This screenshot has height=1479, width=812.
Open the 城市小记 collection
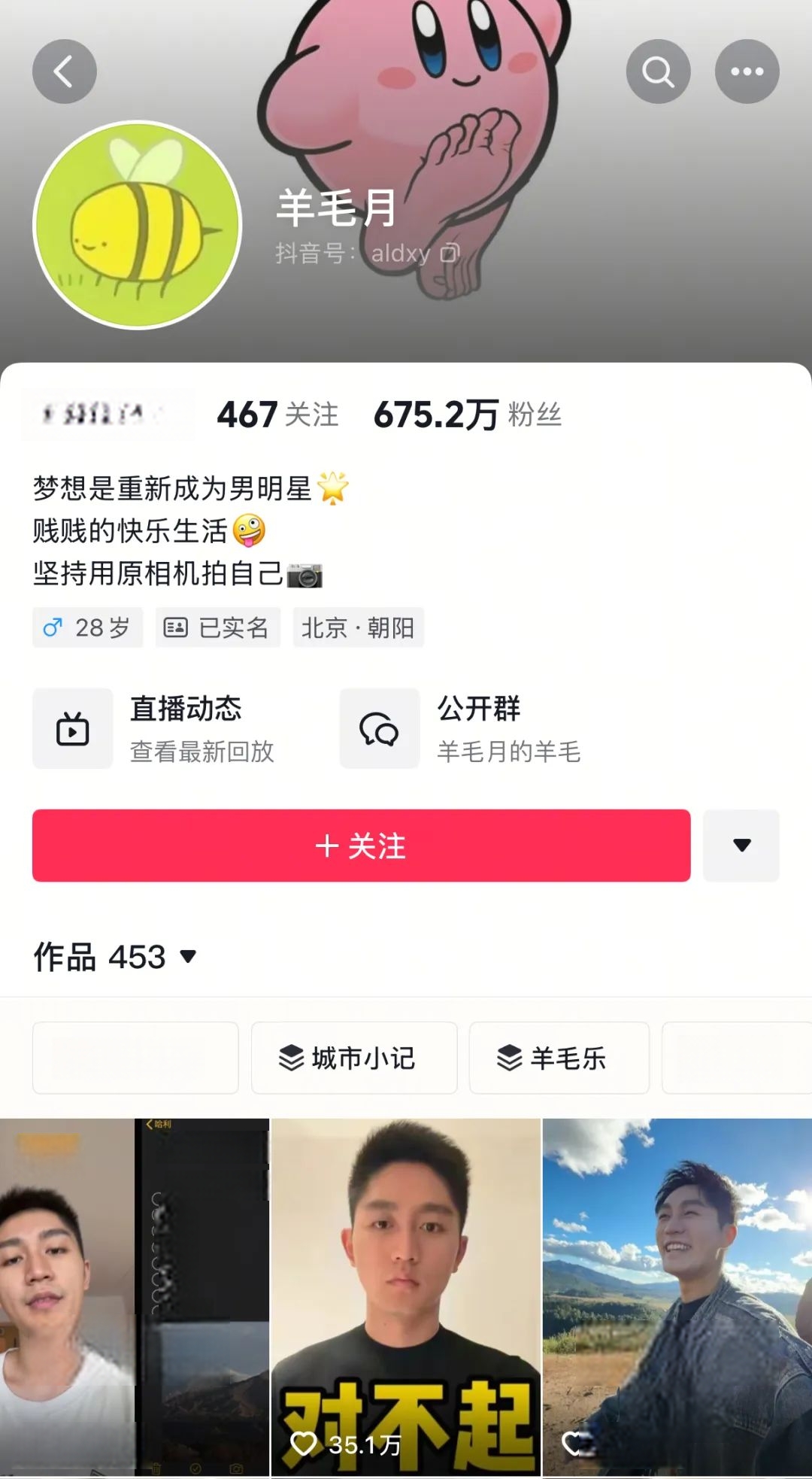coord(353,1058)
